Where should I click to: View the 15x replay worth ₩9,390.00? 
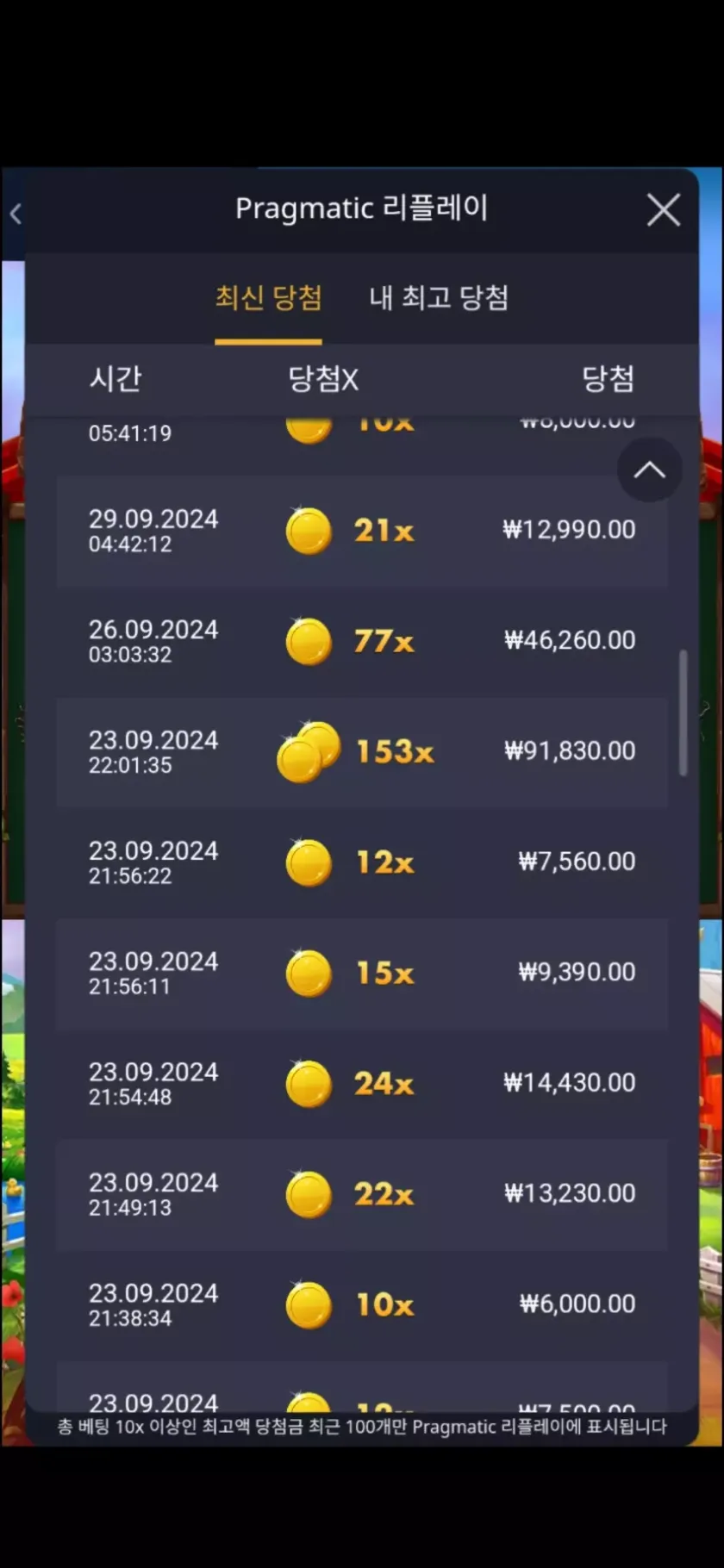(x=362, y=973)
